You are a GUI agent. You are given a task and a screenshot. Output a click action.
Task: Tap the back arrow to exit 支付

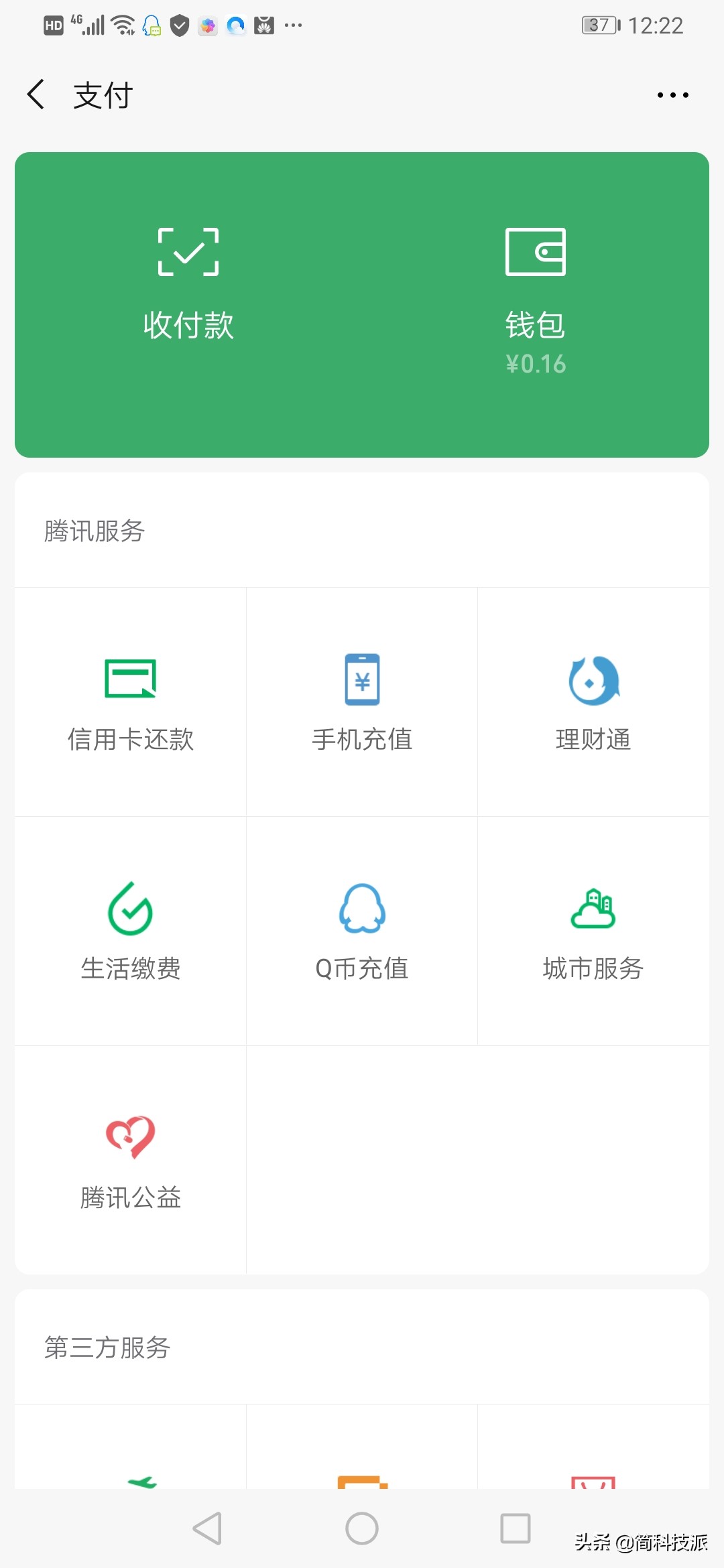pyautogui.click(x=36, y=94)
